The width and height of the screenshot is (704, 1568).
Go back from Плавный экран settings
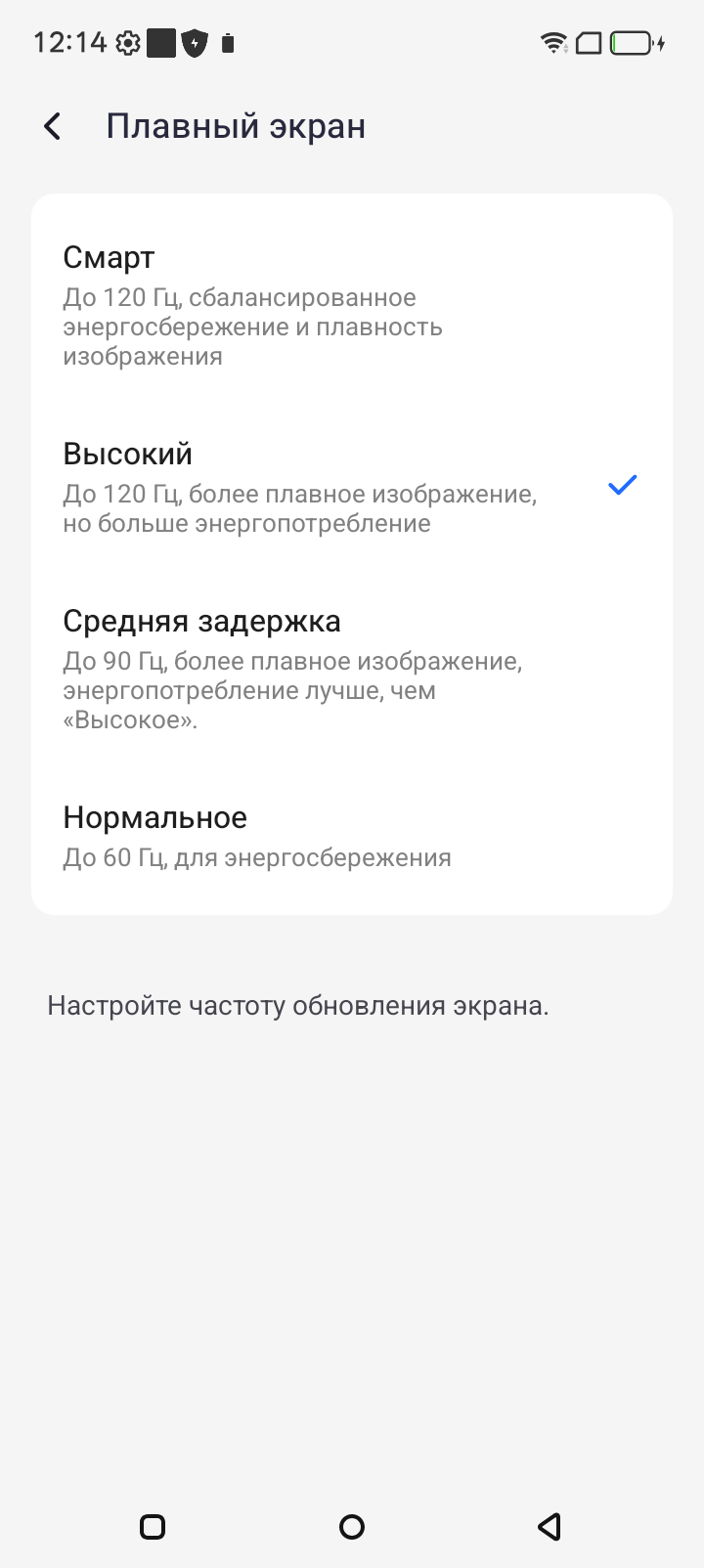tap(53, 126)
